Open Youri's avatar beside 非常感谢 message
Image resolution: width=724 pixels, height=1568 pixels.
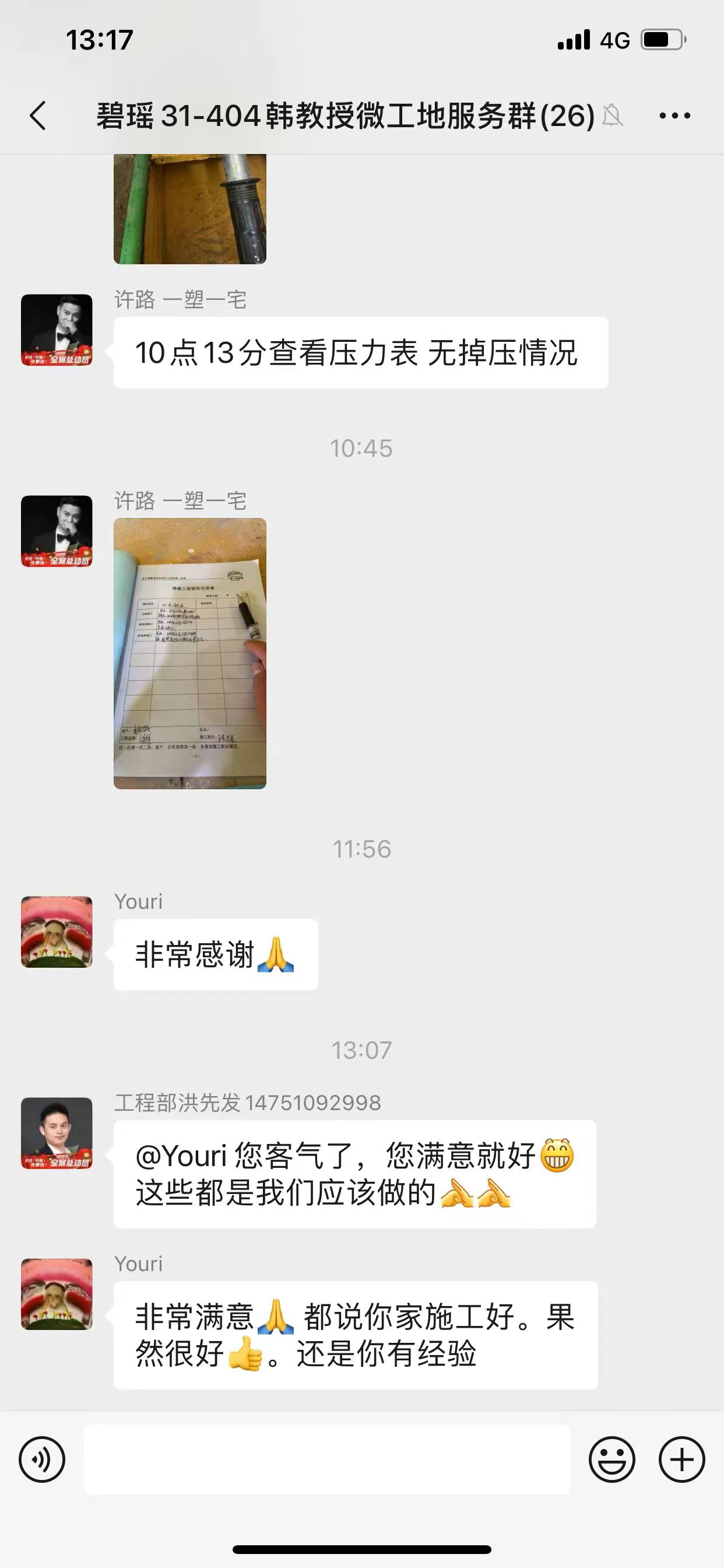[57, 932]
